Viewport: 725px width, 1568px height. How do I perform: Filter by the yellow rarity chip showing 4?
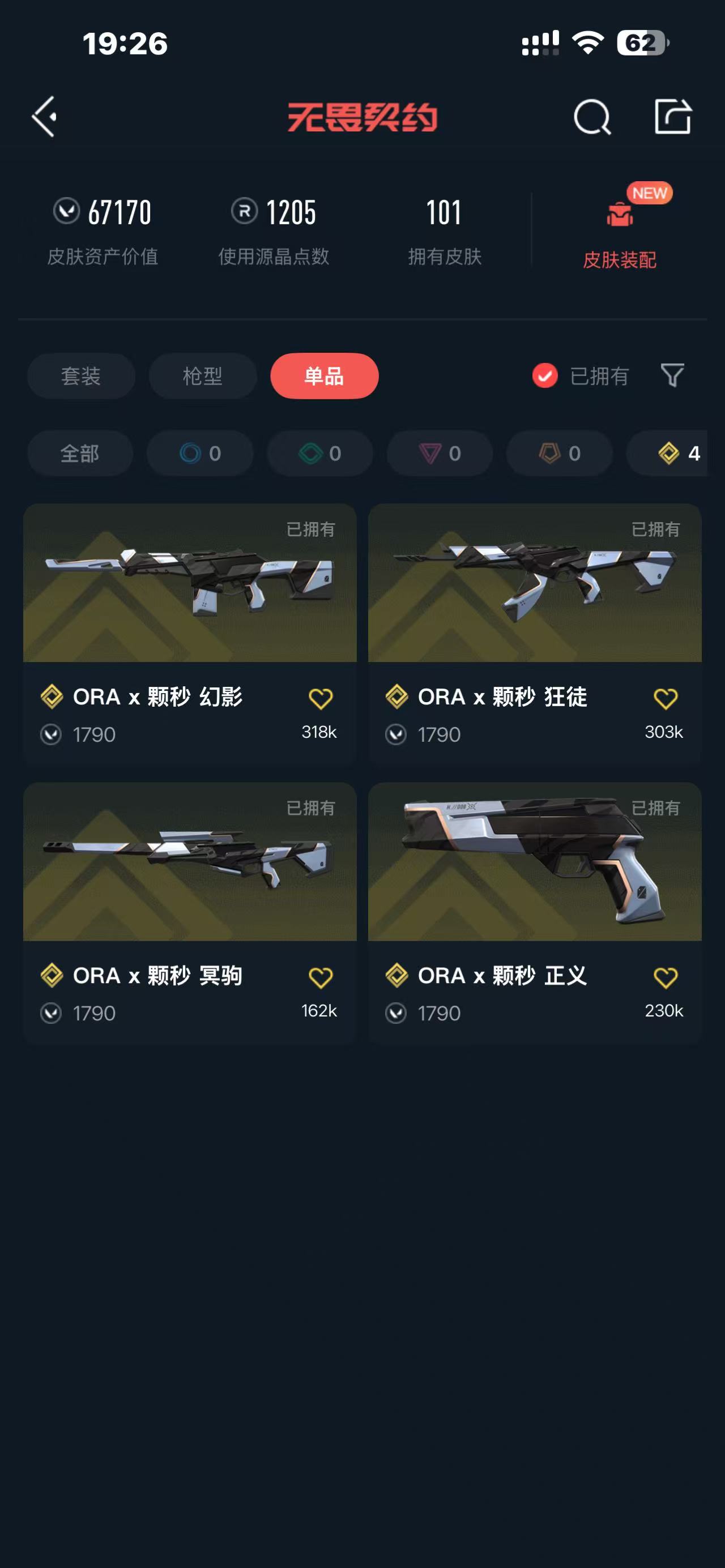(676, 454)
